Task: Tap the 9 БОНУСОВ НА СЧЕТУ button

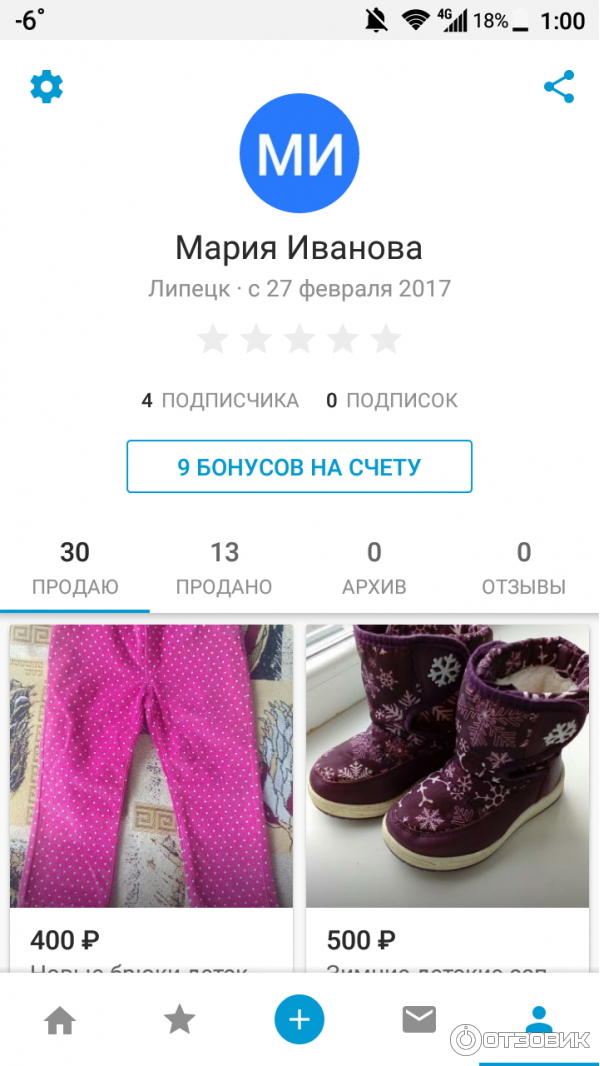Action: [299, 467]
